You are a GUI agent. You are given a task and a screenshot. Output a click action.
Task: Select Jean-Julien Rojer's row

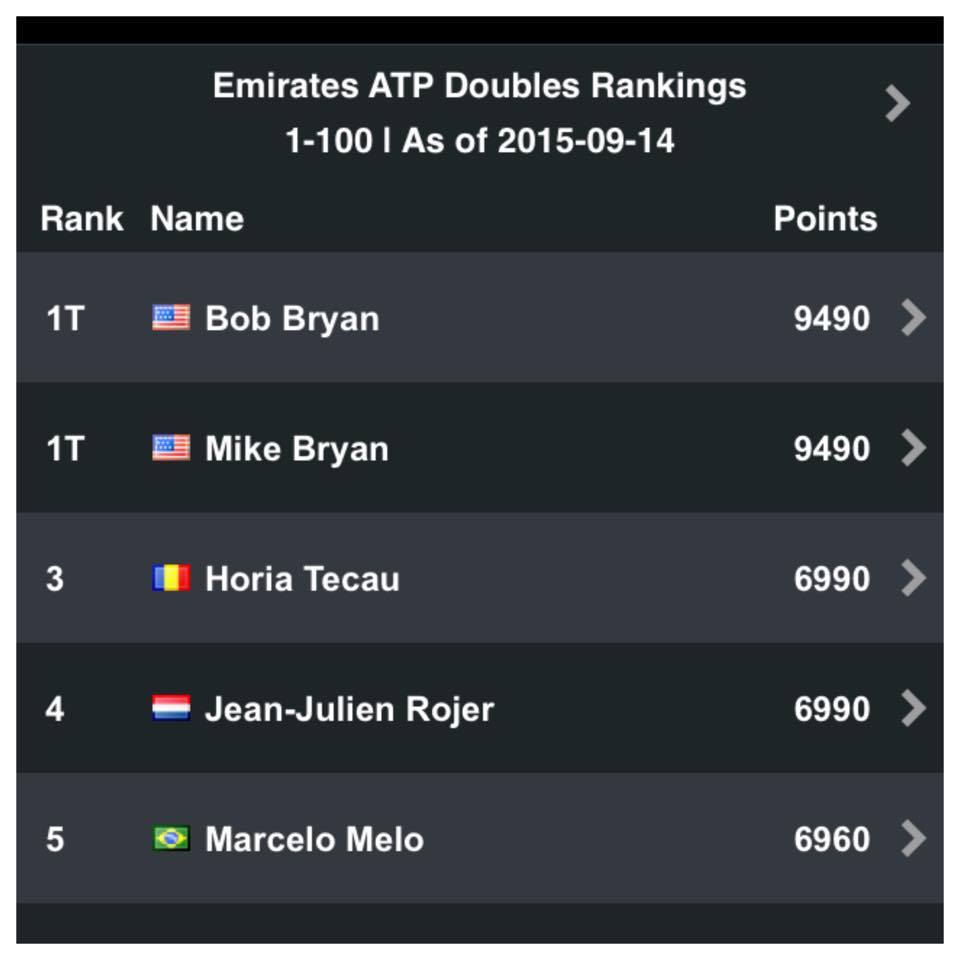coord(479,708)
